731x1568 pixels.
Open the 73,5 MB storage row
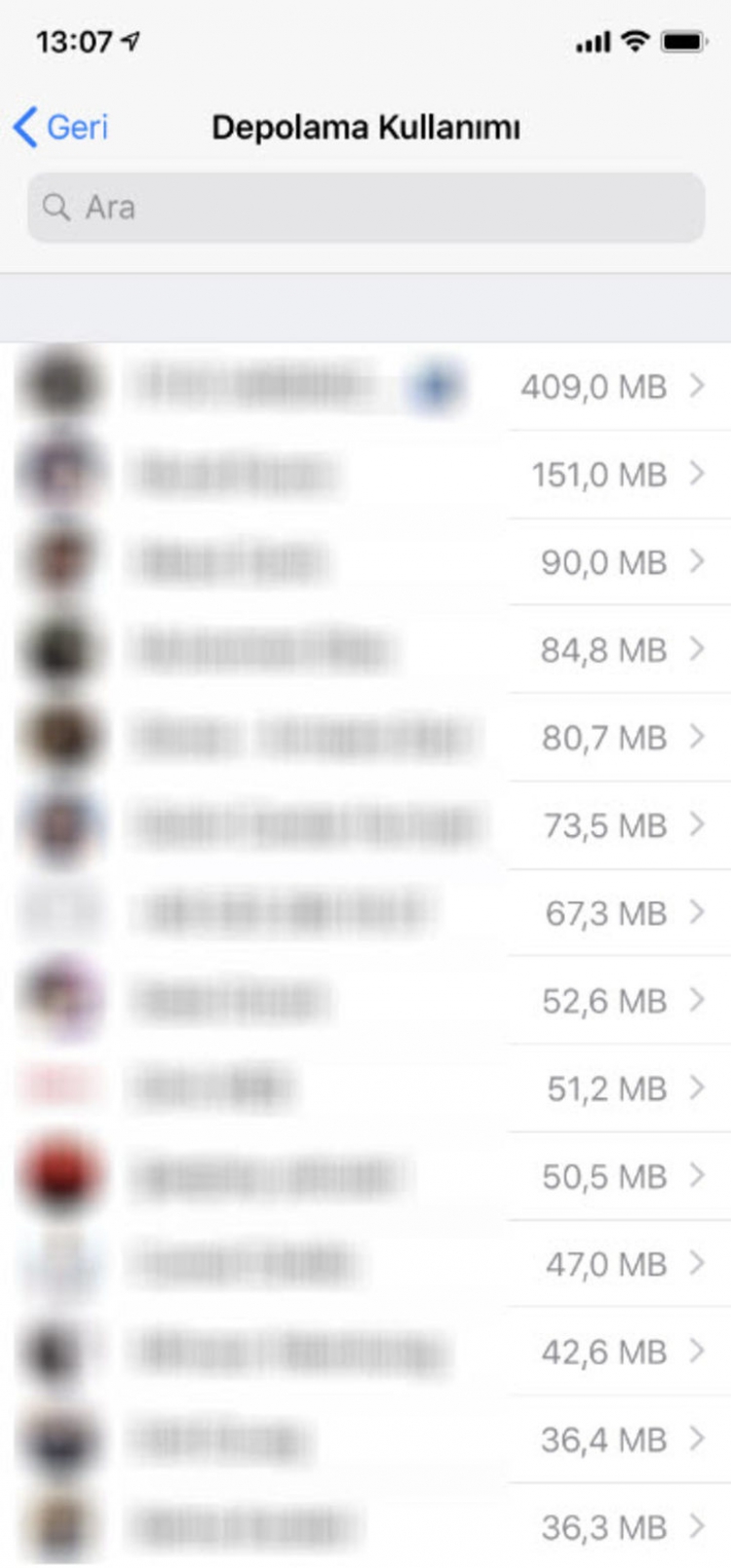tap(365, 825)
